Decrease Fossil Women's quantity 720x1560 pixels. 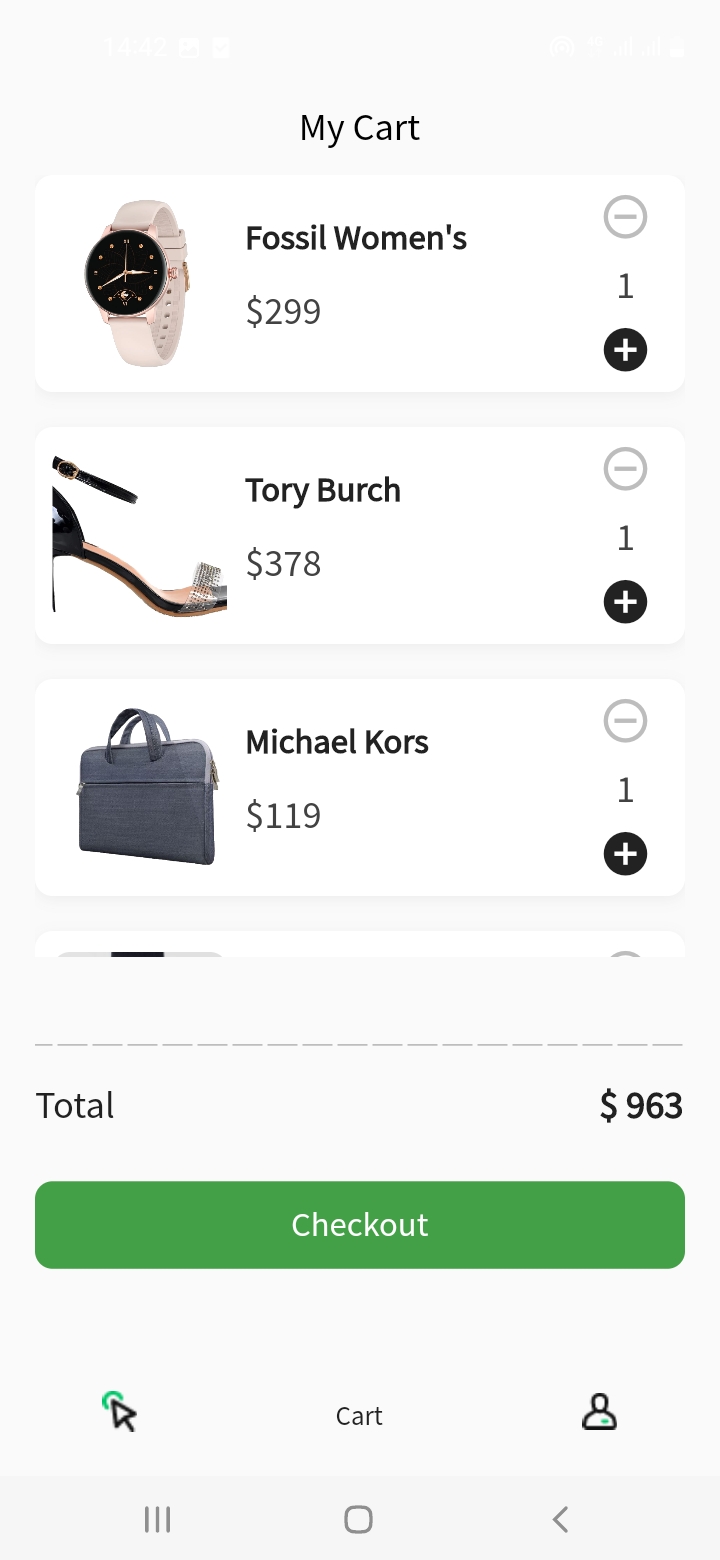click(x=625, y=217)
